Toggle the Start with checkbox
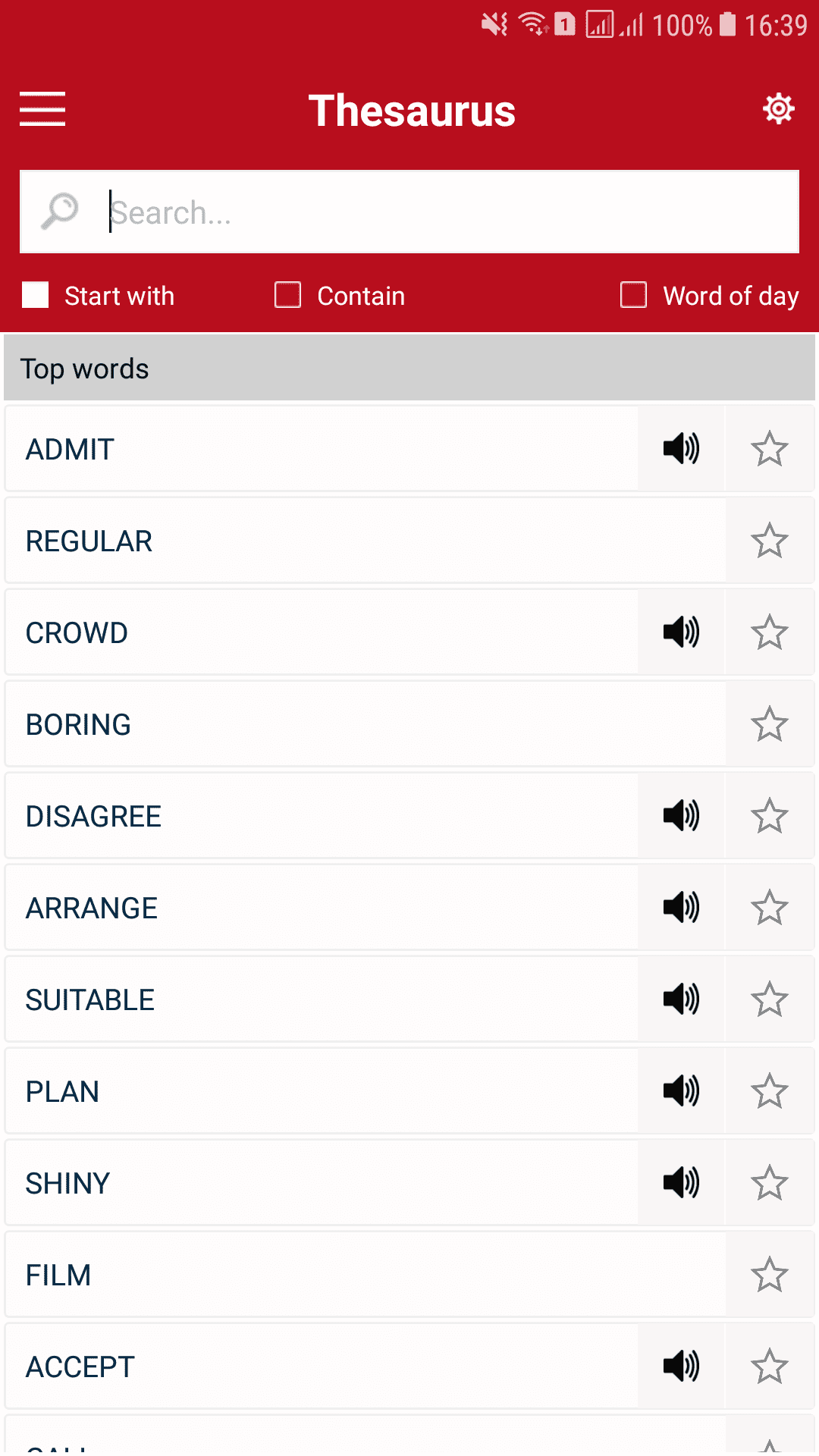The image size is (819, 1456). point(36,295)
